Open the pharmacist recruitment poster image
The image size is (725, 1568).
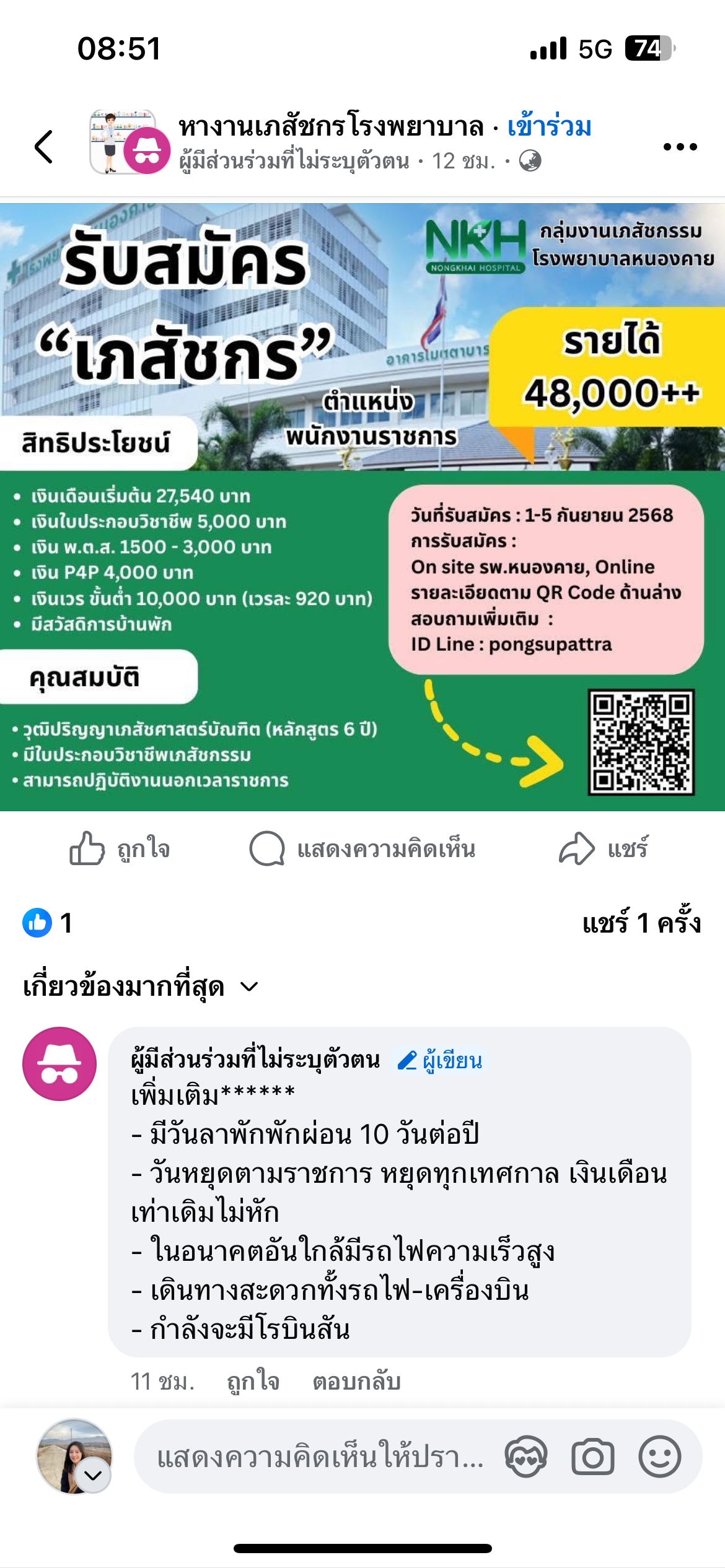tap(362, 507)
